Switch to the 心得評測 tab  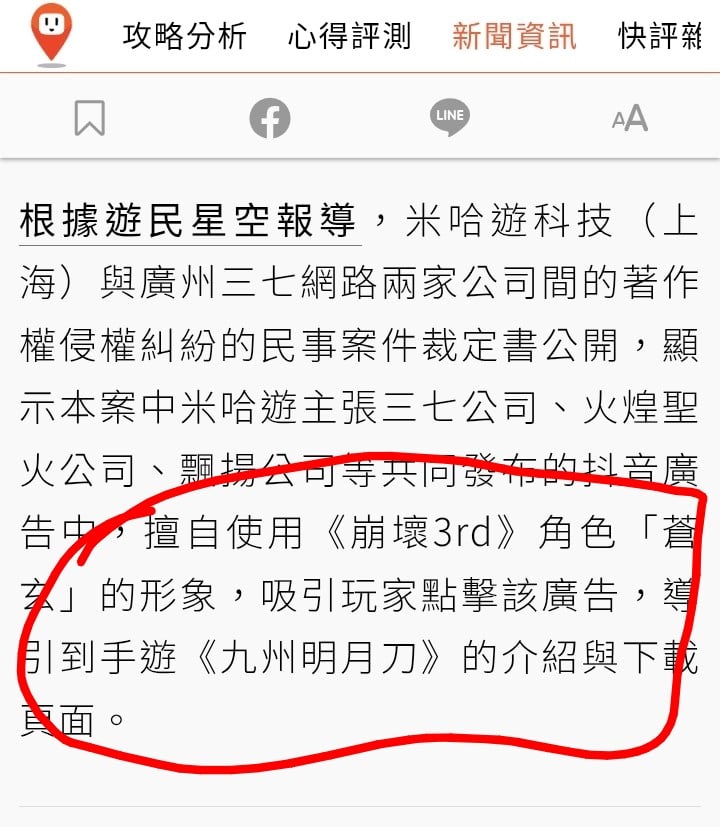349,37
